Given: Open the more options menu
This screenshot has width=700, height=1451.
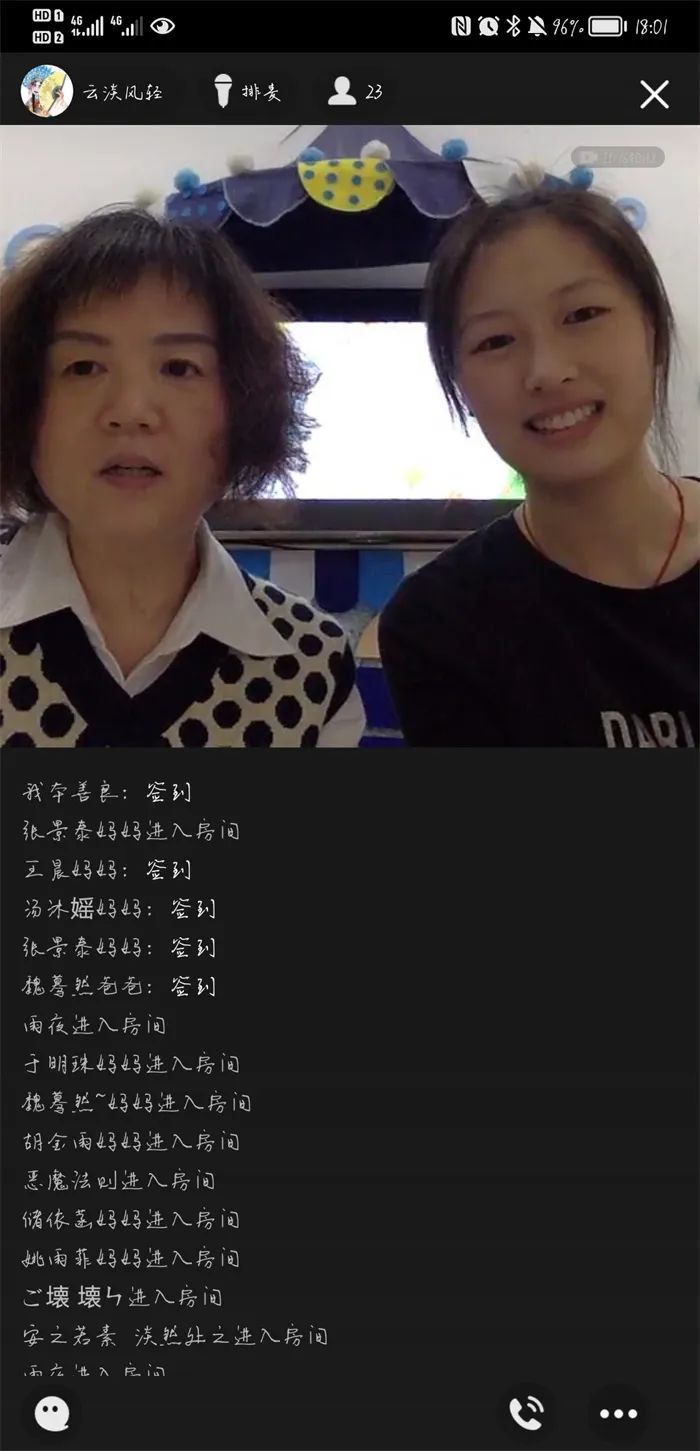Looking at the screenshot, I should click(x=618, y=1413).
